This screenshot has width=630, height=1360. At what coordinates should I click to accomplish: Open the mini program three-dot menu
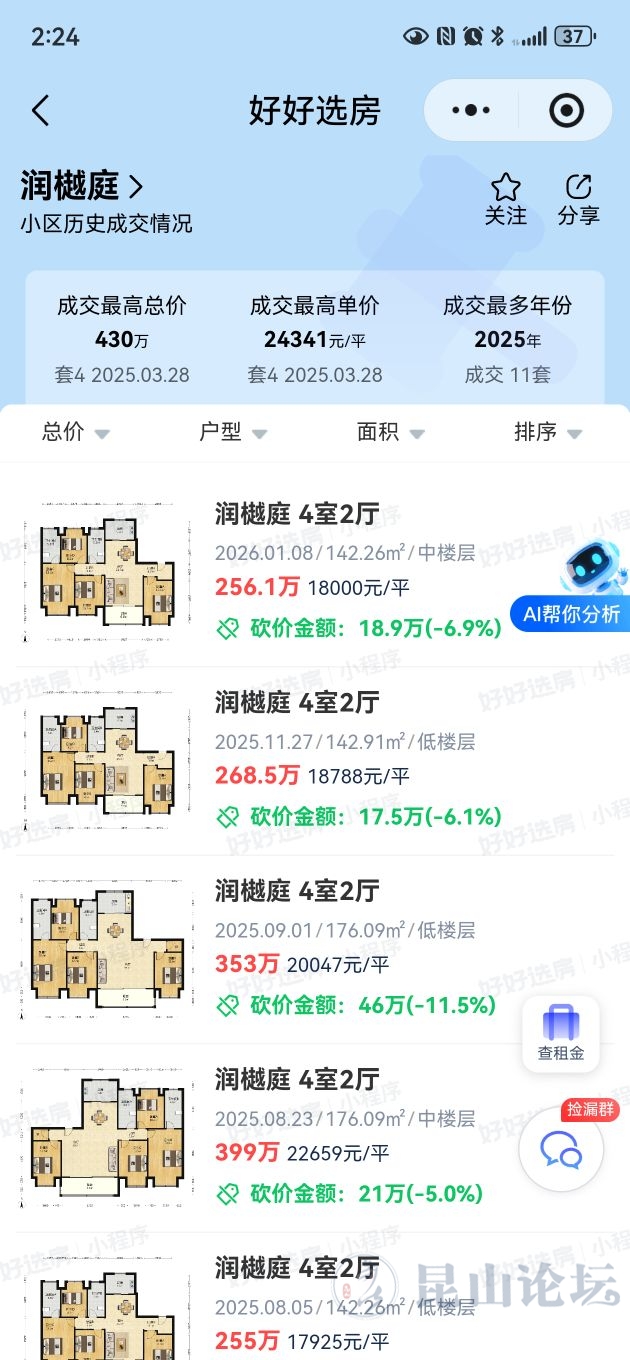coord(471,110)
